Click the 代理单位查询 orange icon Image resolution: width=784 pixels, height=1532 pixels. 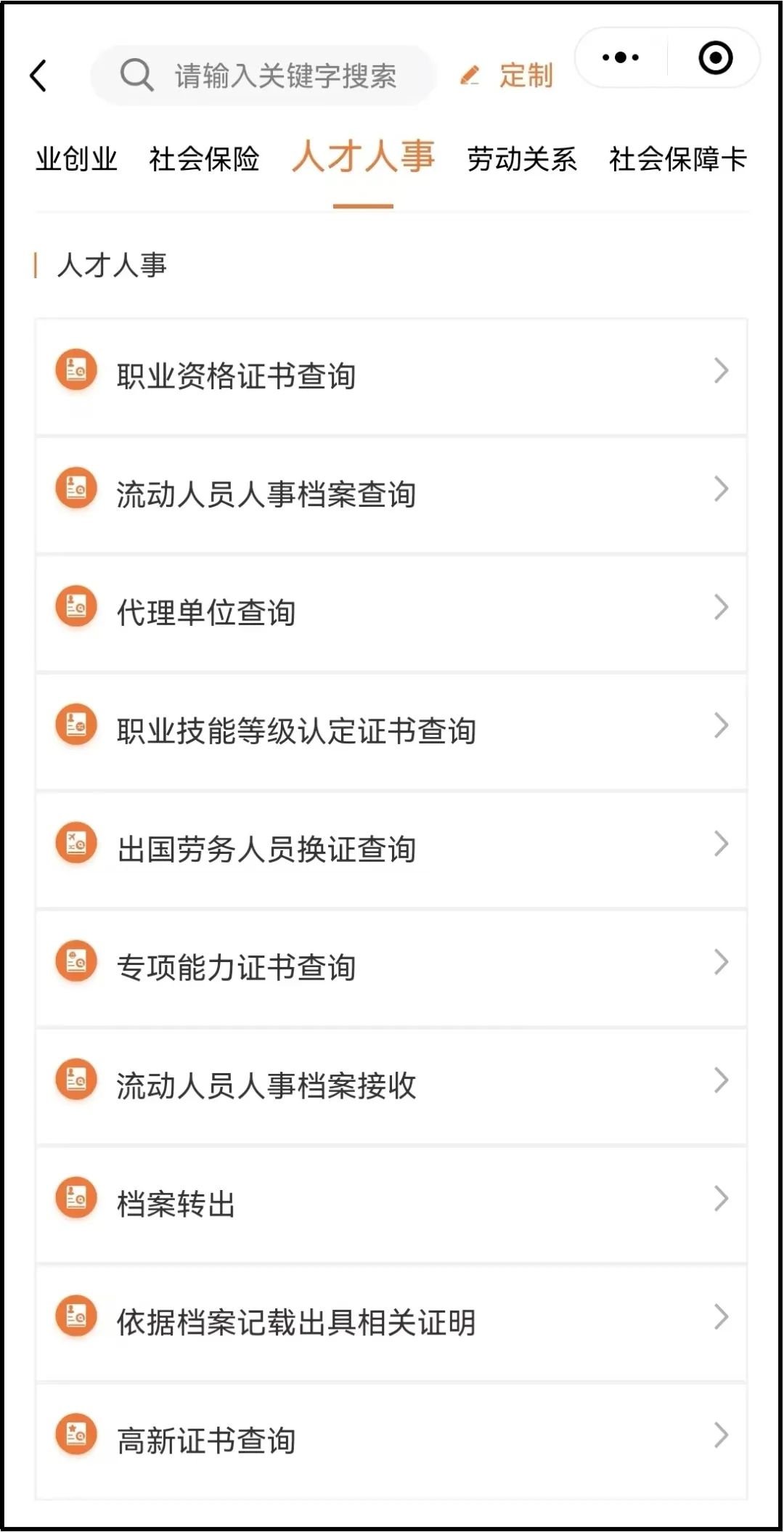[x=76, y=608]
